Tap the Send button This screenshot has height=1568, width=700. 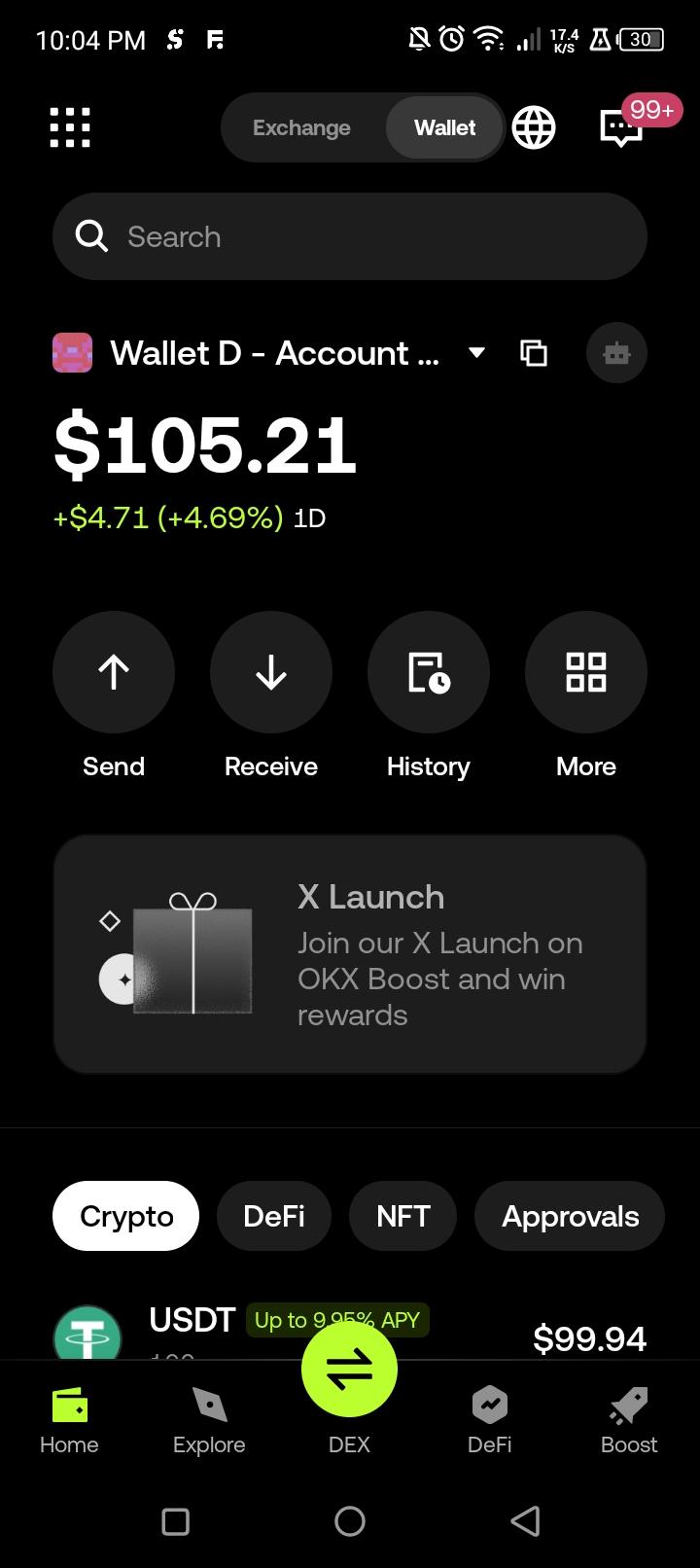(x=114, y=672)
